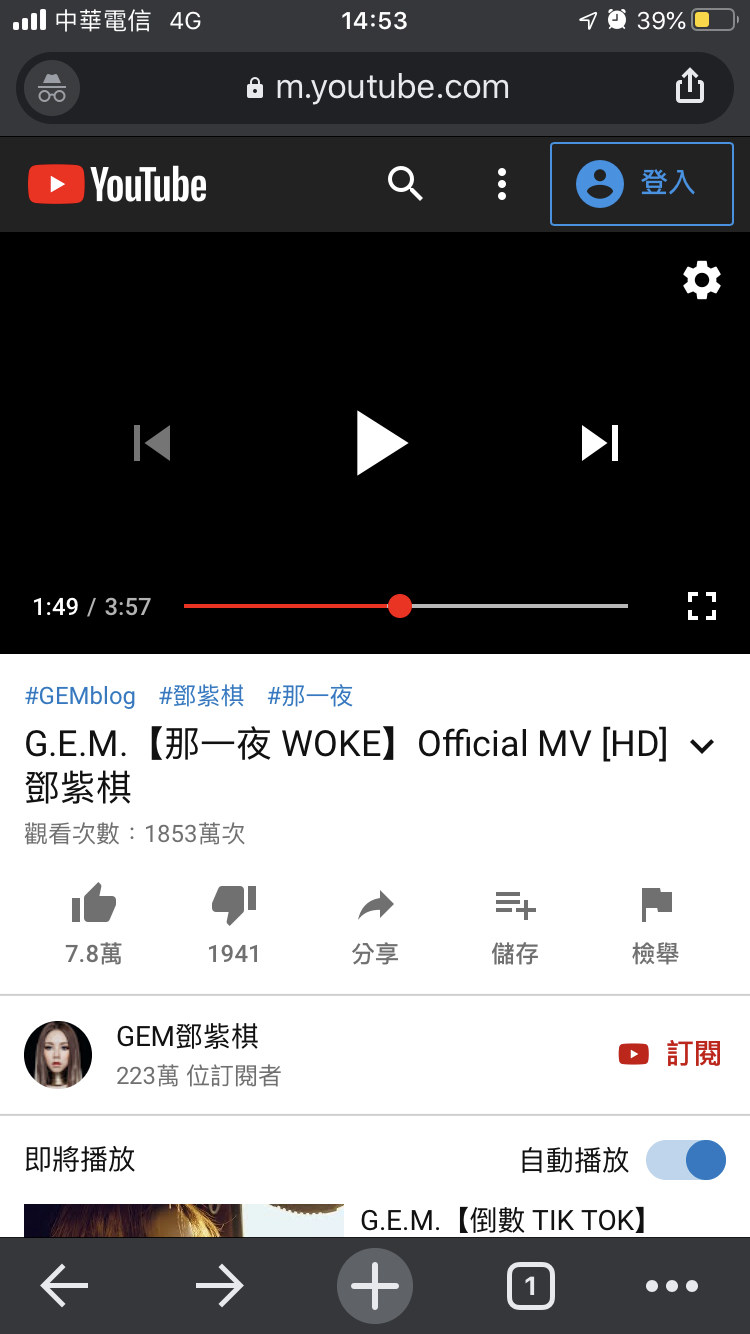Save video with 儲存

(x=515, y=923)
